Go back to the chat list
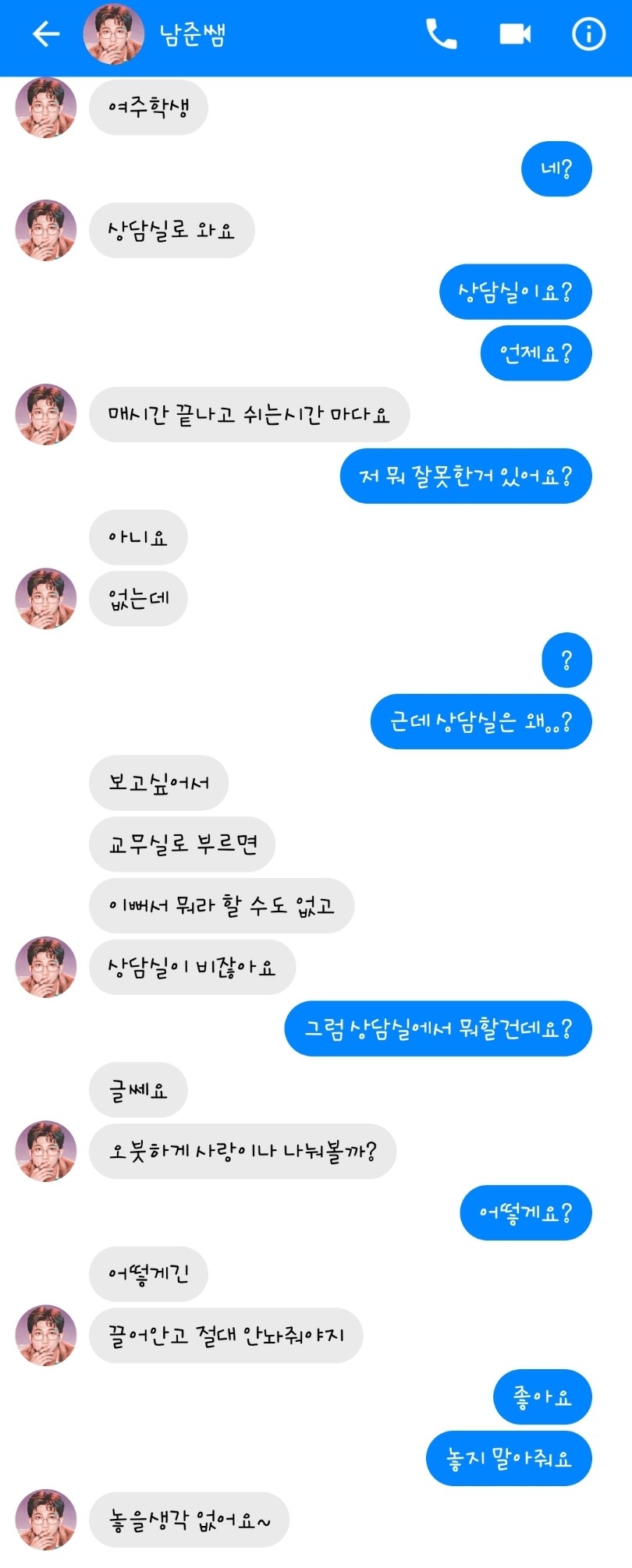Image resolution: width=632 pixels, height=1568 pixels. pos(46,34)
